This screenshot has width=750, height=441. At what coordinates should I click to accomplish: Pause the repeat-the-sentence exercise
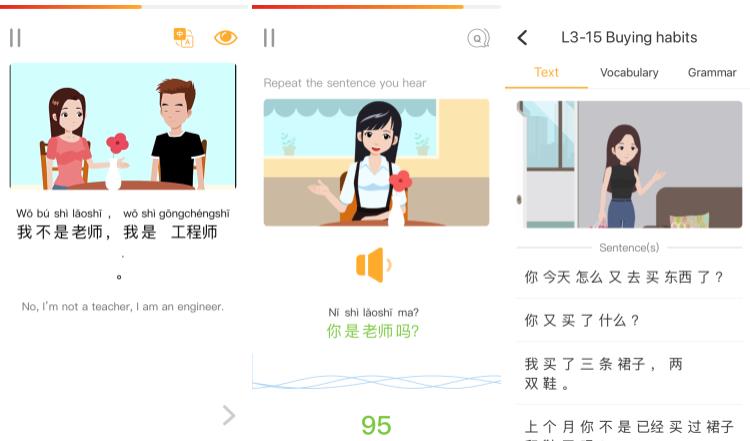[x=268, y=38]
